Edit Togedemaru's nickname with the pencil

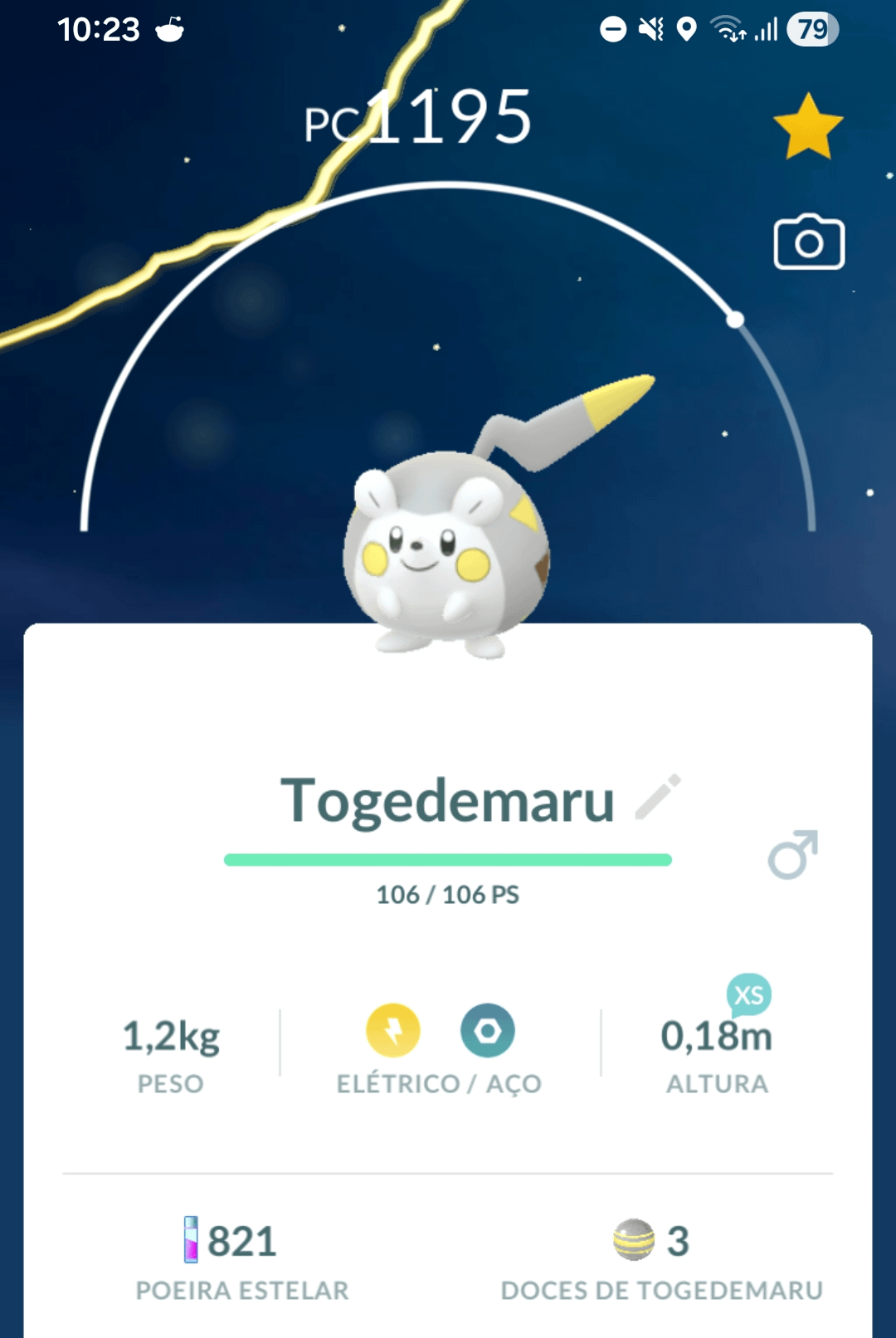(x=658, y=798)
